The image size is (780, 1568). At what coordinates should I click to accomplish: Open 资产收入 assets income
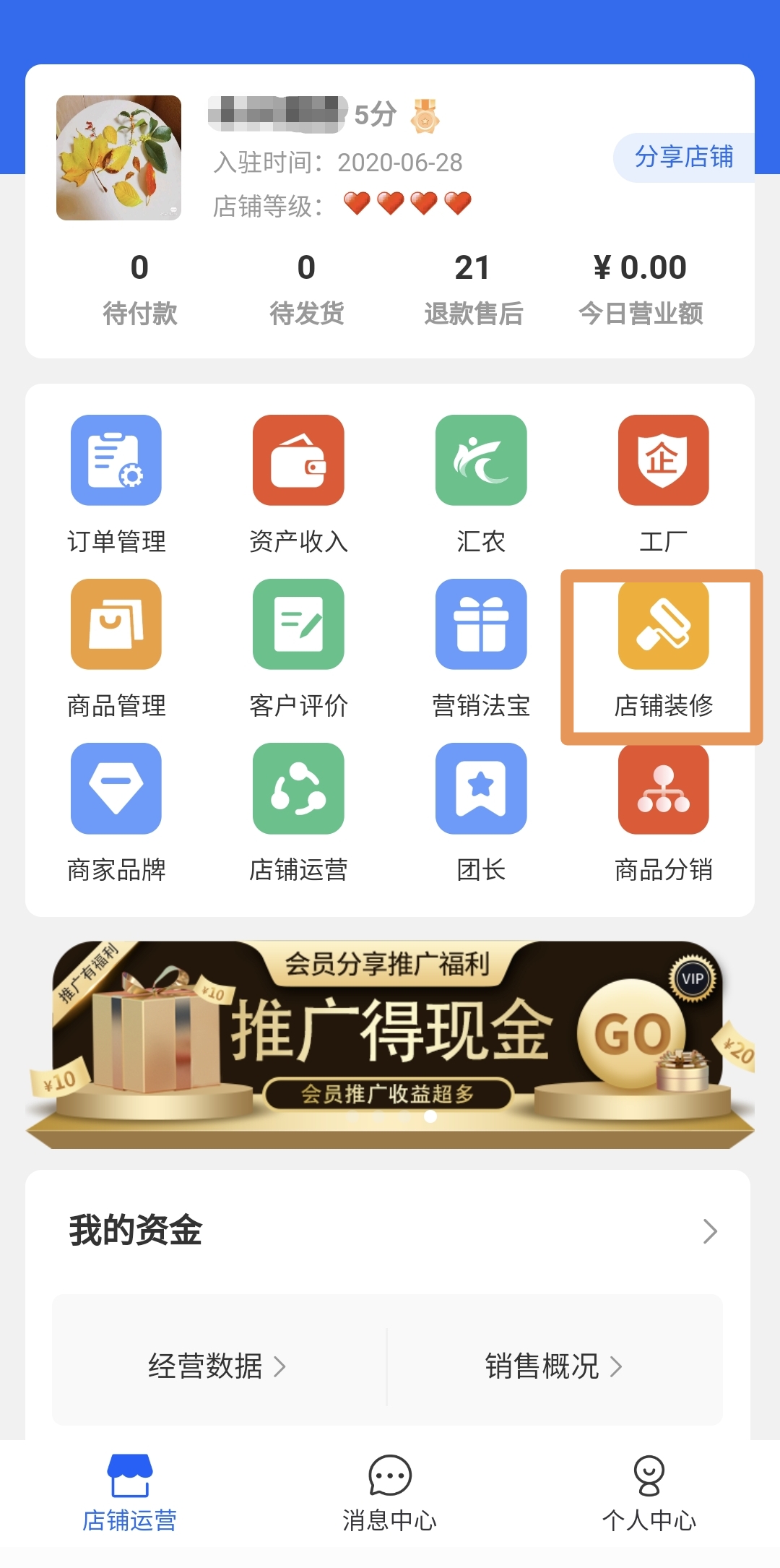coord(298,460)
